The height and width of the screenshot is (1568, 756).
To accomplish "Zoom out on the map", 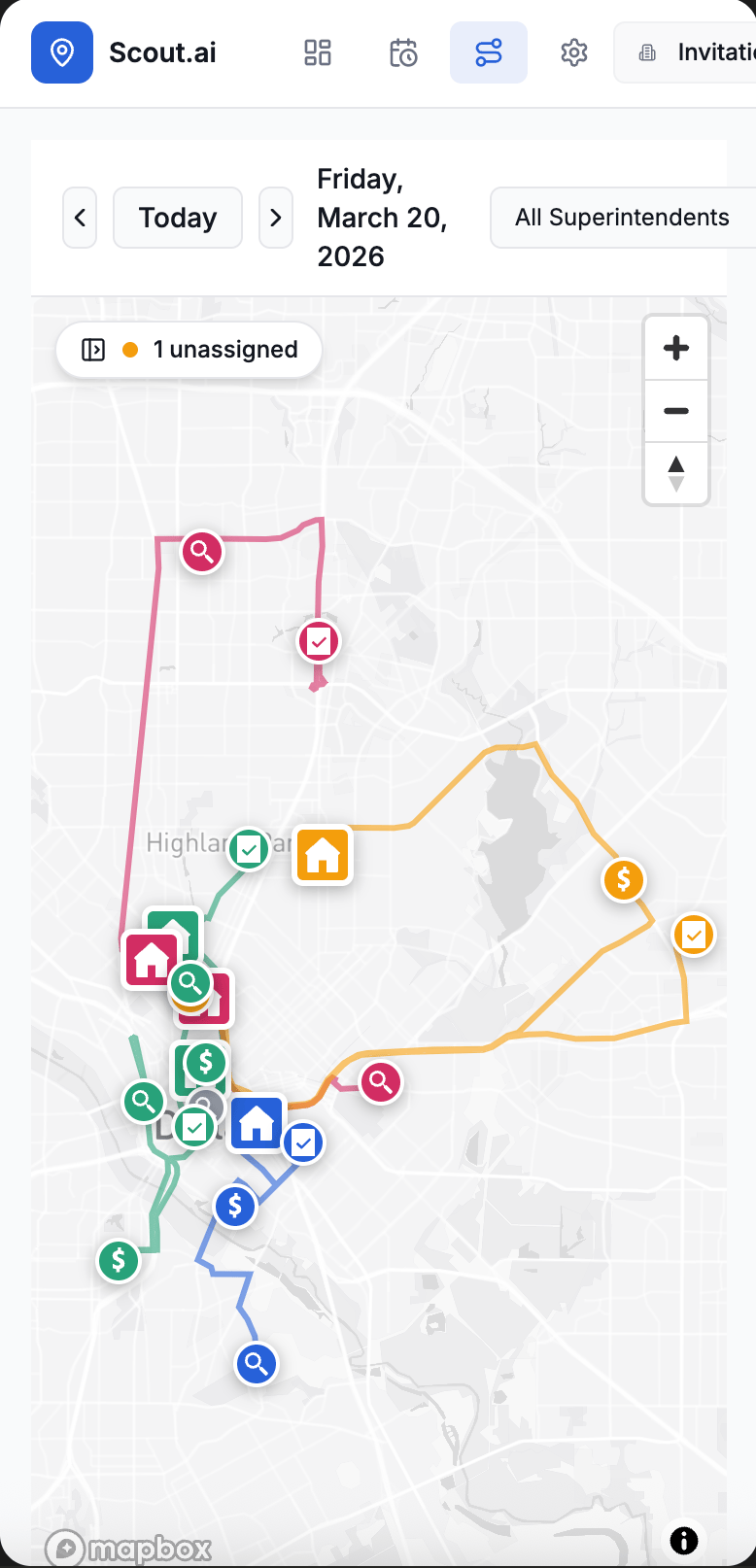I will point(676,411).
